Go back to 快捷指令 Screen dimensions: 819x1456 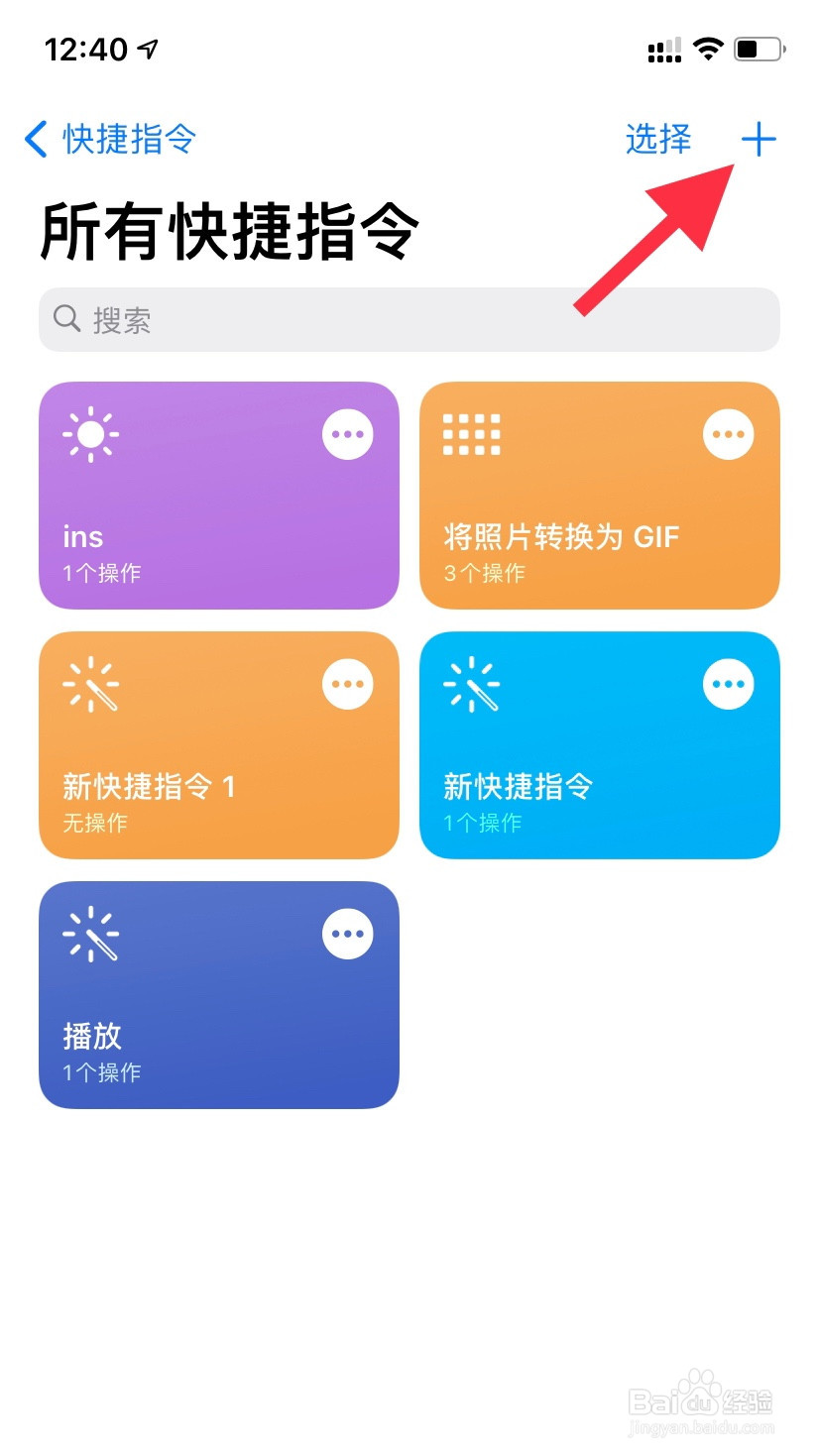[110, 140]
